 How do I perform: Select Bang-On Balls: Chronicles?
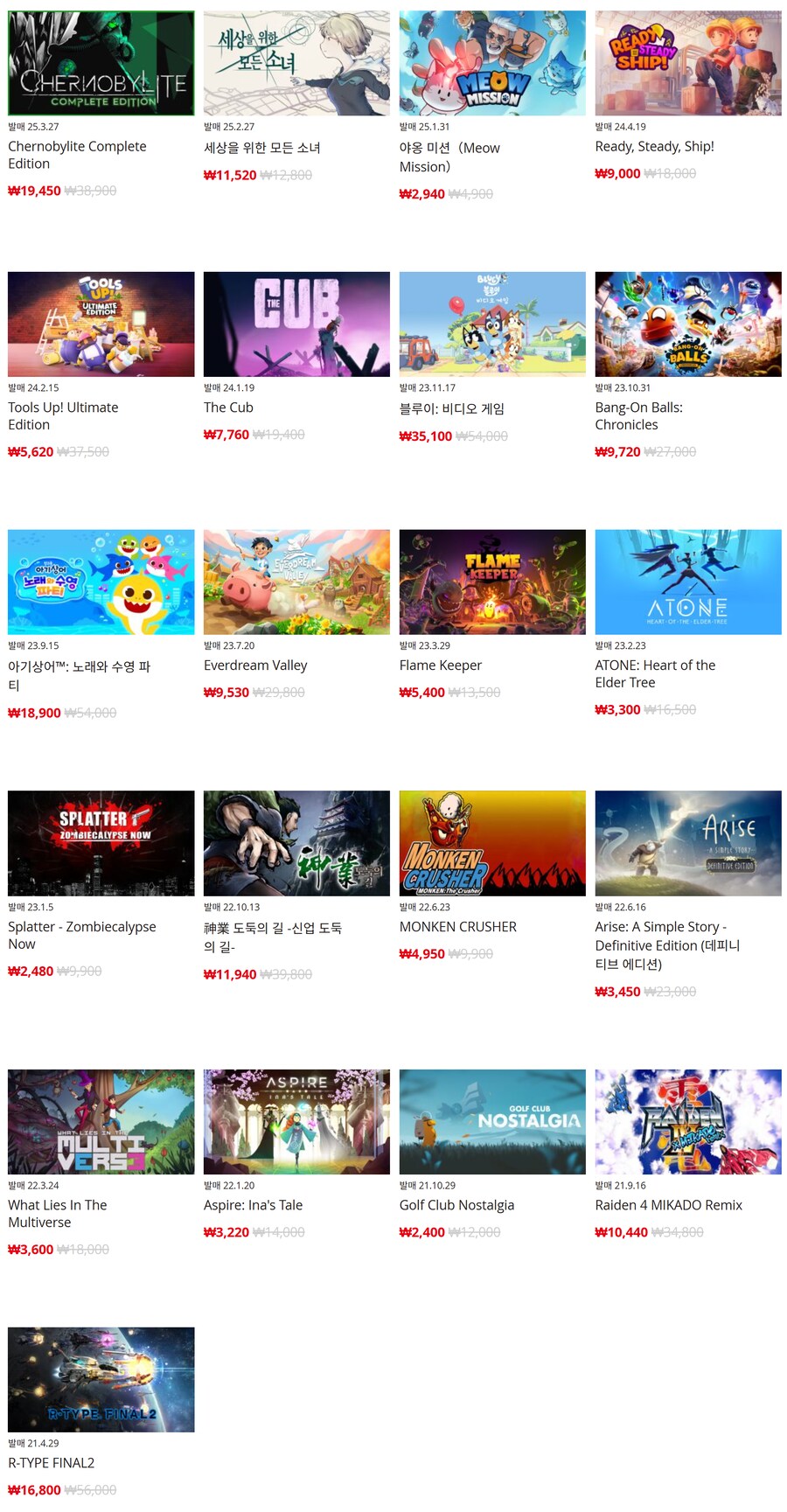point(688,324)
